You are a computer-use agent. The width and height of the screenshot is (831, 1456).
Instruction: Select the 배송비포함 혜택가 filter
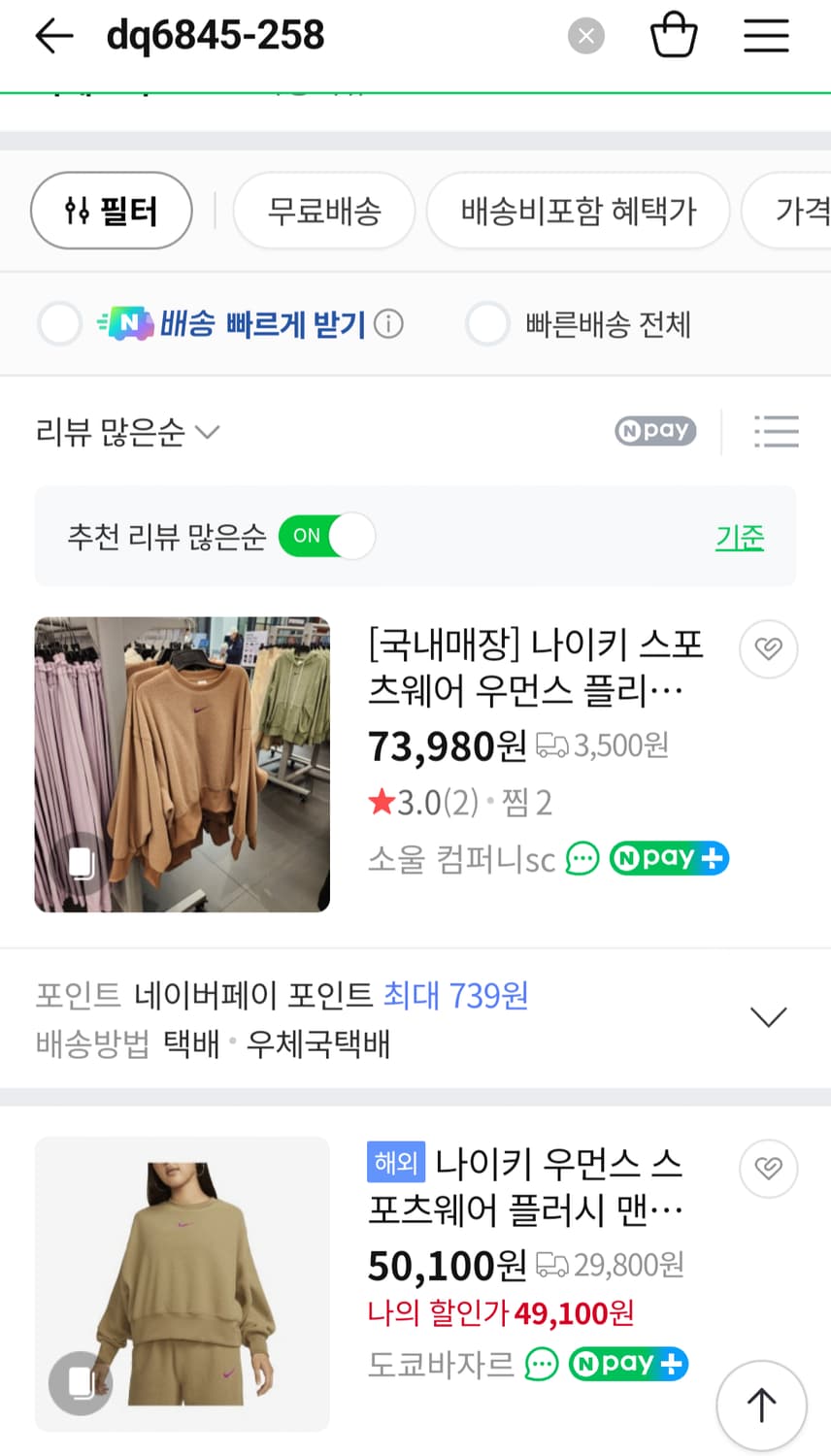578,210
